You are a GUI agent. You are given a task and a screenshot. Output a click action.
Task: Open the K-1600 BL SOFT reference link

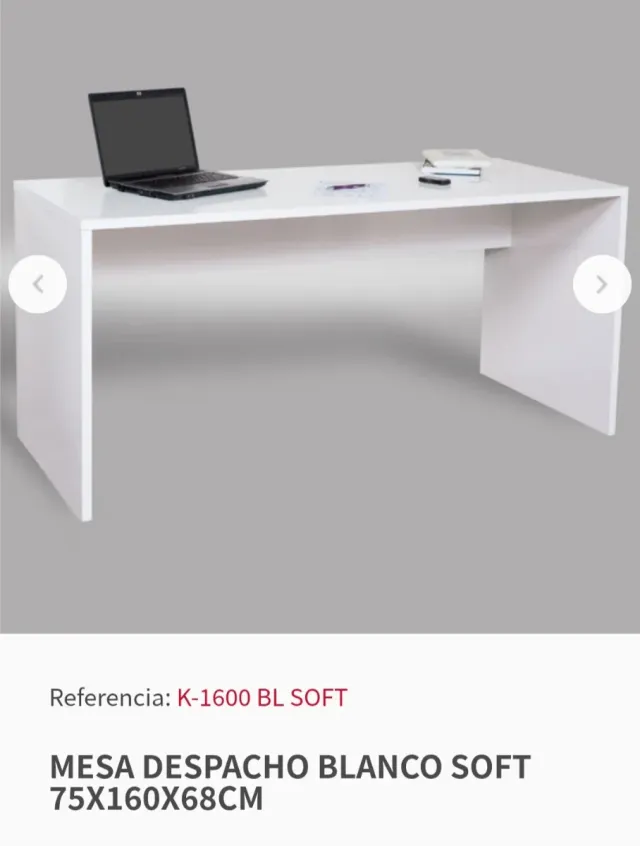pyautogui.click(x=262, y=698)
